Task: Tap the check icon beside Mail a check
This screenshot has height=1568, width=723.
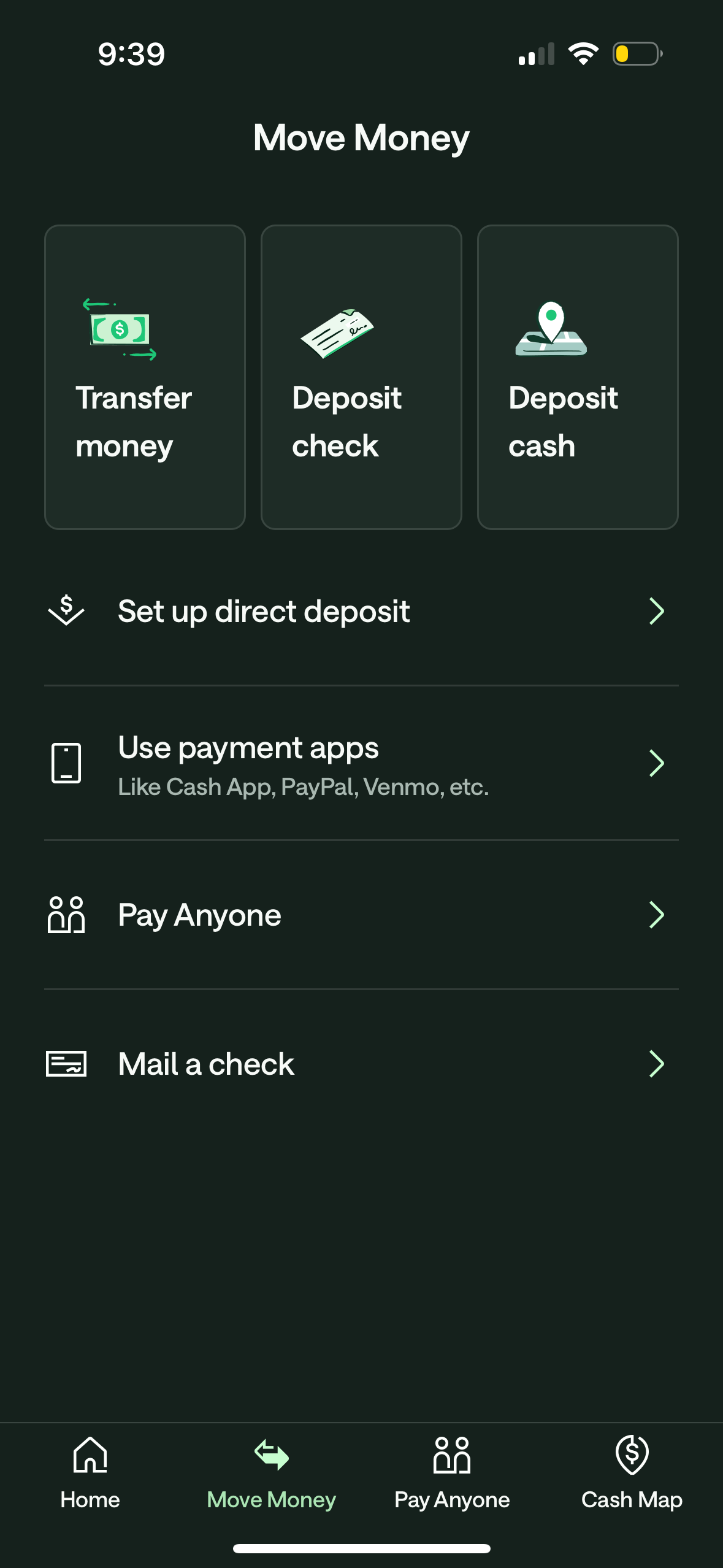Action: (x=67, y=1064)
